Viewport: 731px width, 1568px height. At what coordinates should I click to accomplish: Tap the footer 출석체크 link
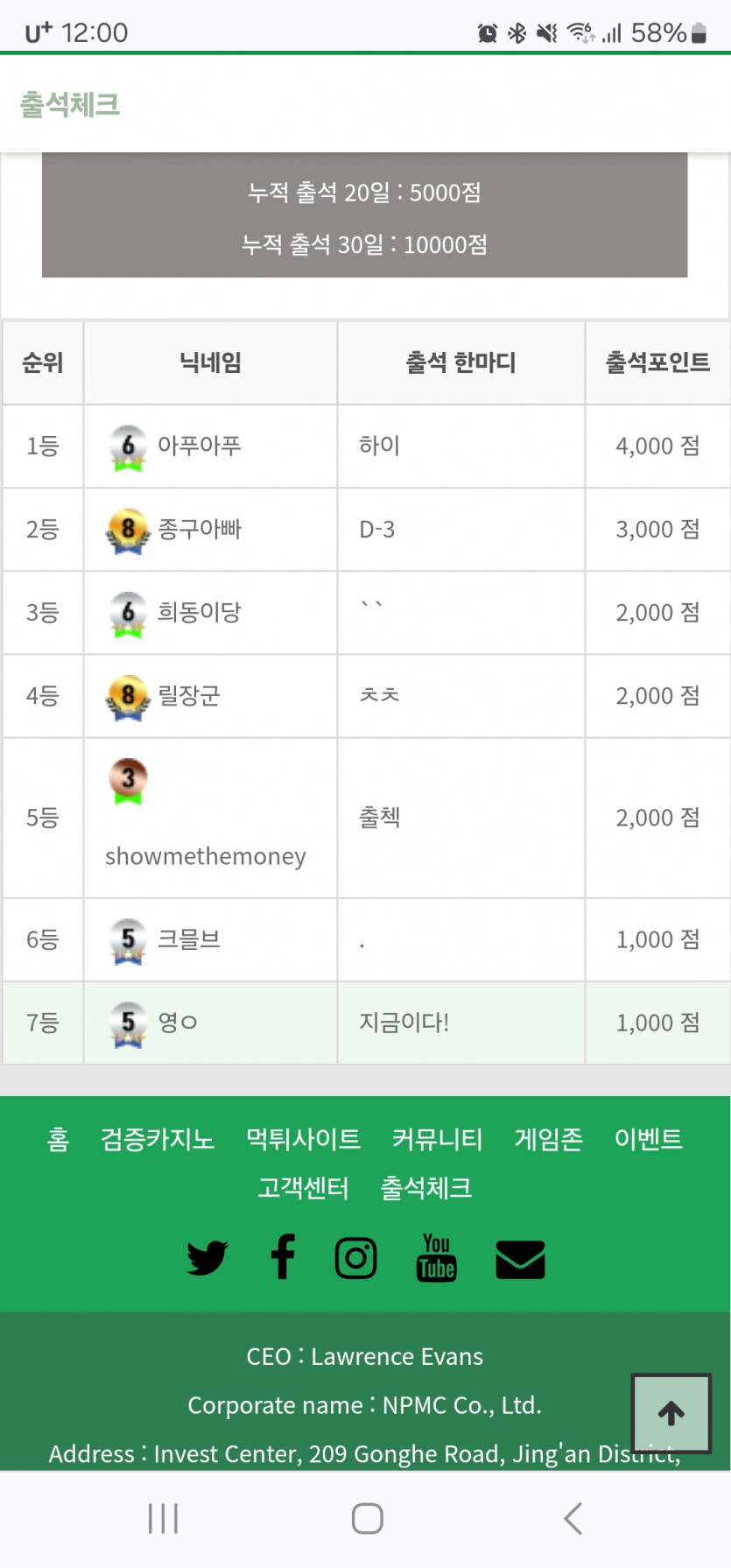pos(426,1188)
